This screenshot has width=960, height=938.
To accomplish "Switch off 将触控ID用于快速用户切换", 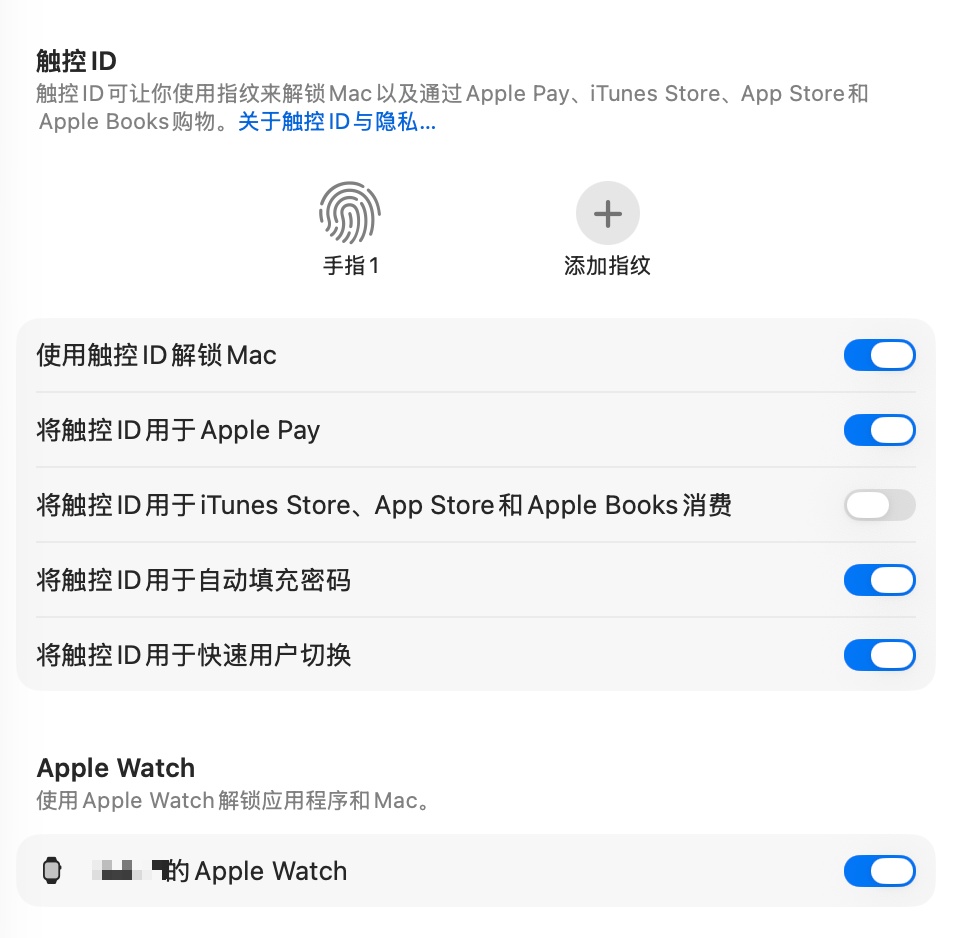I will coord(879,655).
